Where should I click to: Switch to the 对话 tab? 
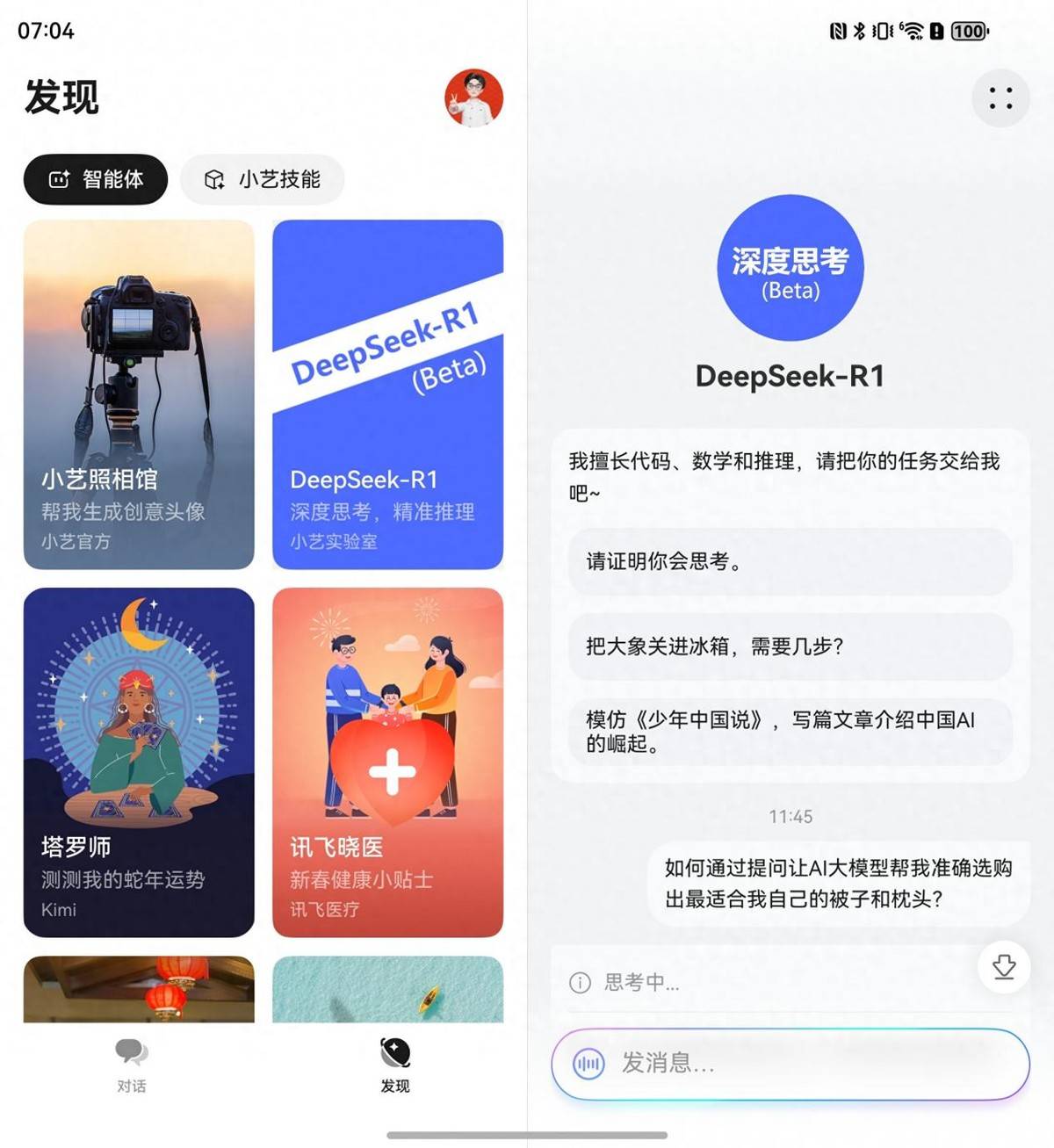pyautogui.click(x=132, y=1065)
